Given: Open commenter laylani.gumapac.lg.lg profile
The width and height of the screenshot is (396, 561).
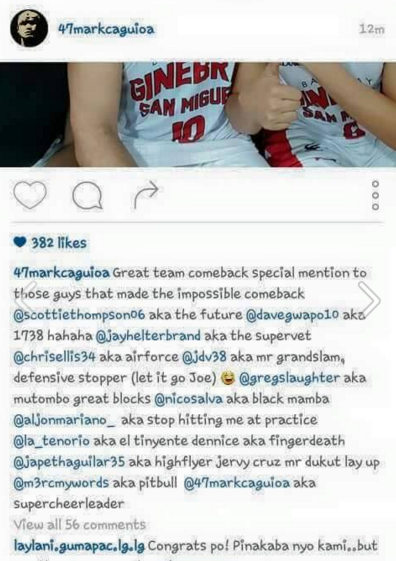Looking at the screenshot, I should (x=79, y=546).
